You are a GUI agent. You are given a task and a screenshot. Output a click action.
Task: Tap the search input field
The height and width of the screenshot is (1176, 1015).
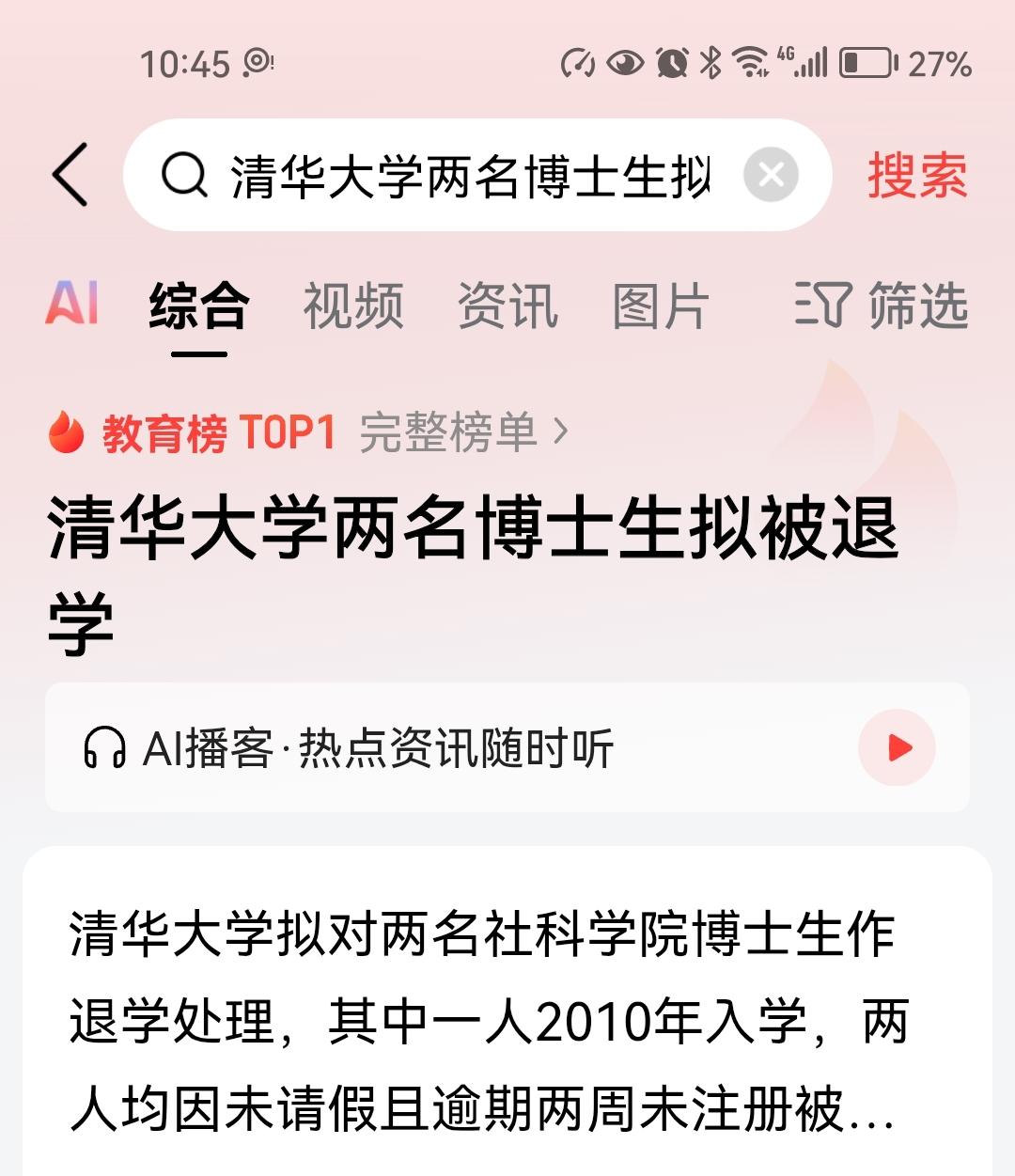[470, 175]
